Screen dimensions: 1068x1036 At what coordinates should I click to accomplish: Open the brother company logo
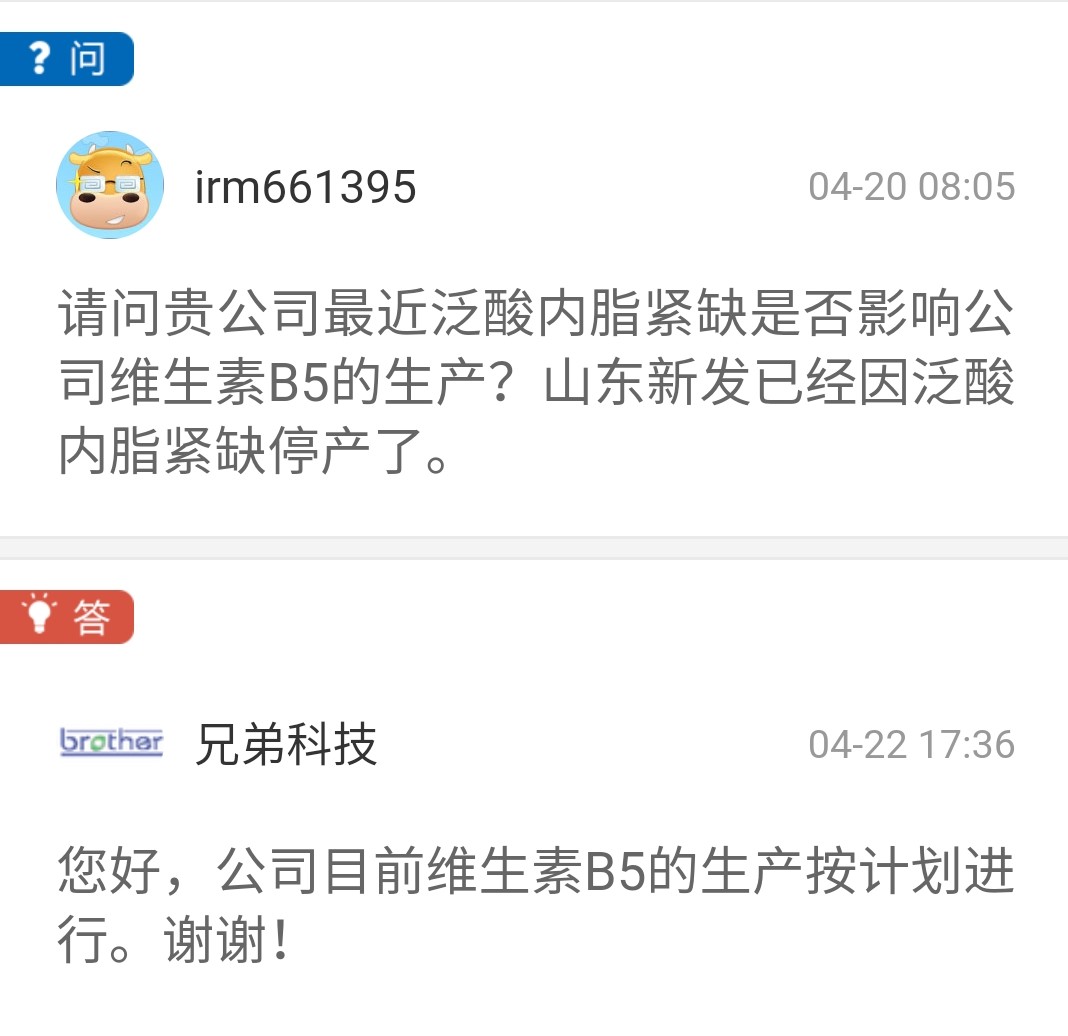click(x=111, y=743)
